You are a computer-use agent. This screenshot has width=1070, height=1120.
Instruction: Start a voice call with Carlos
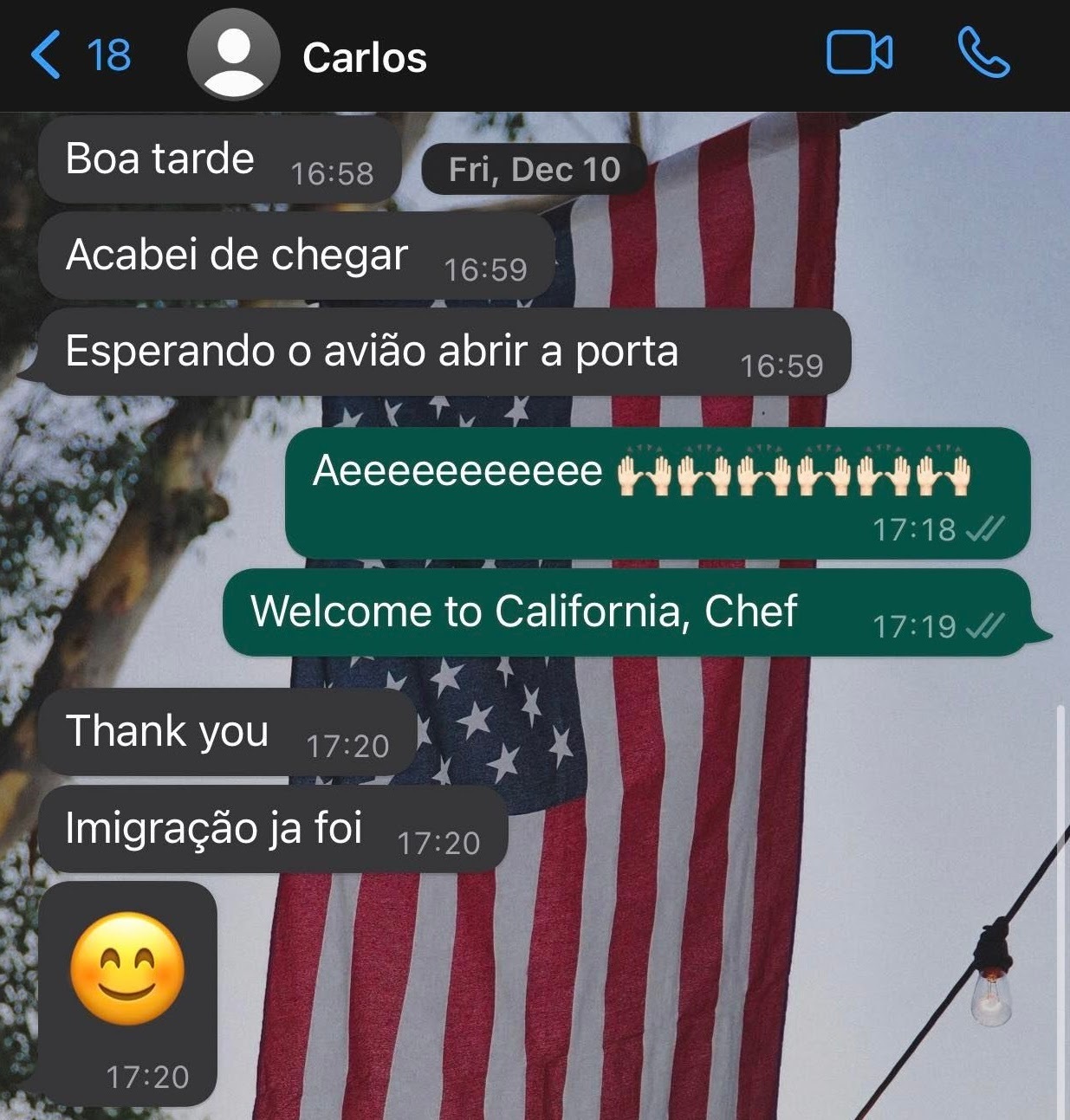pos(982,54)
